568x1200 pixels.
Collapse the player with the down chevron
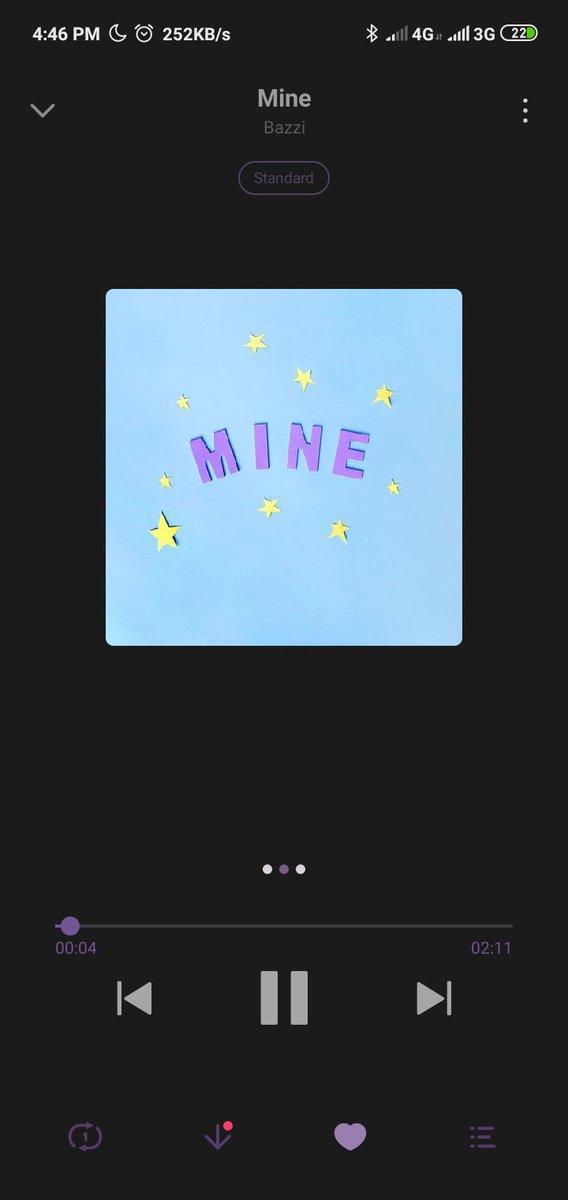point(42,110)
